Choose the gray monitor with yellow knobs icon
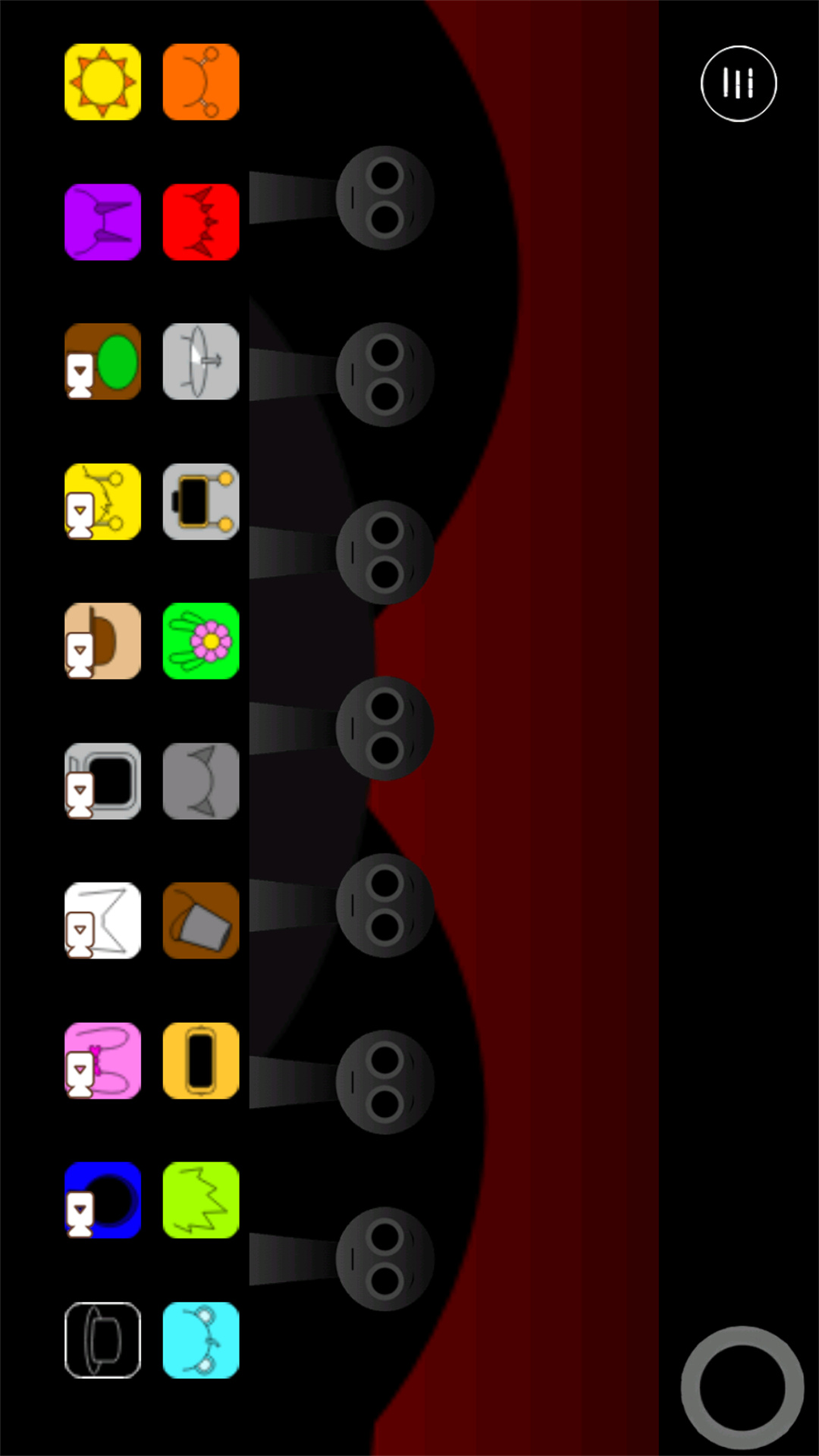The image size is (819, 1456). [x=201, y=501]
